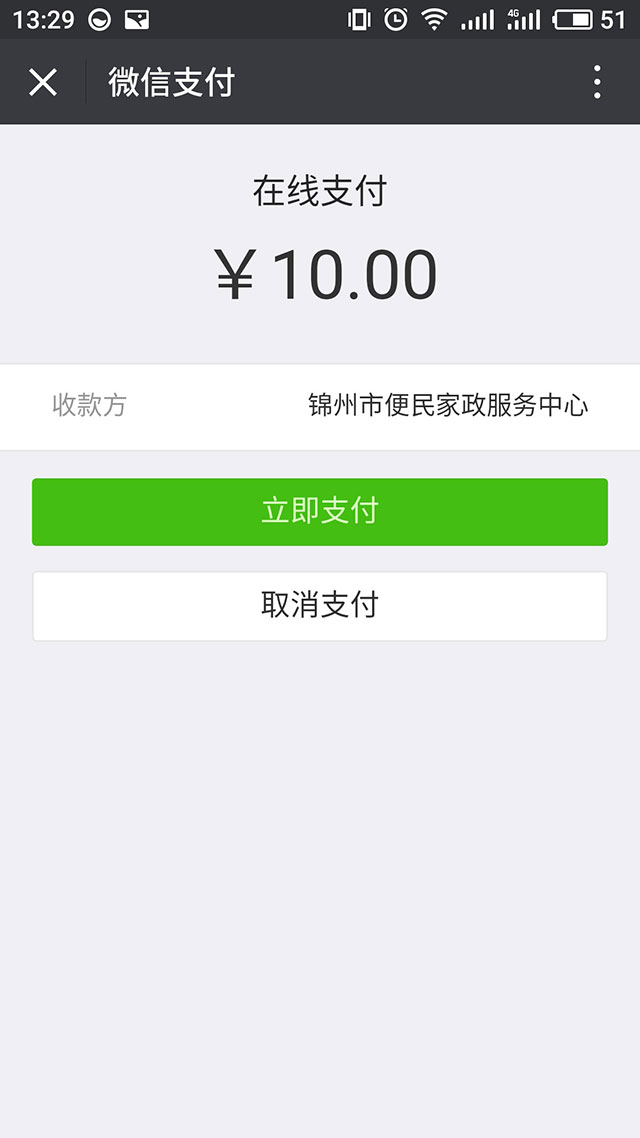This screenshot has height=1138, width=640.
Task: Cancel payment with 取消支付
Action: coord(320,606)
